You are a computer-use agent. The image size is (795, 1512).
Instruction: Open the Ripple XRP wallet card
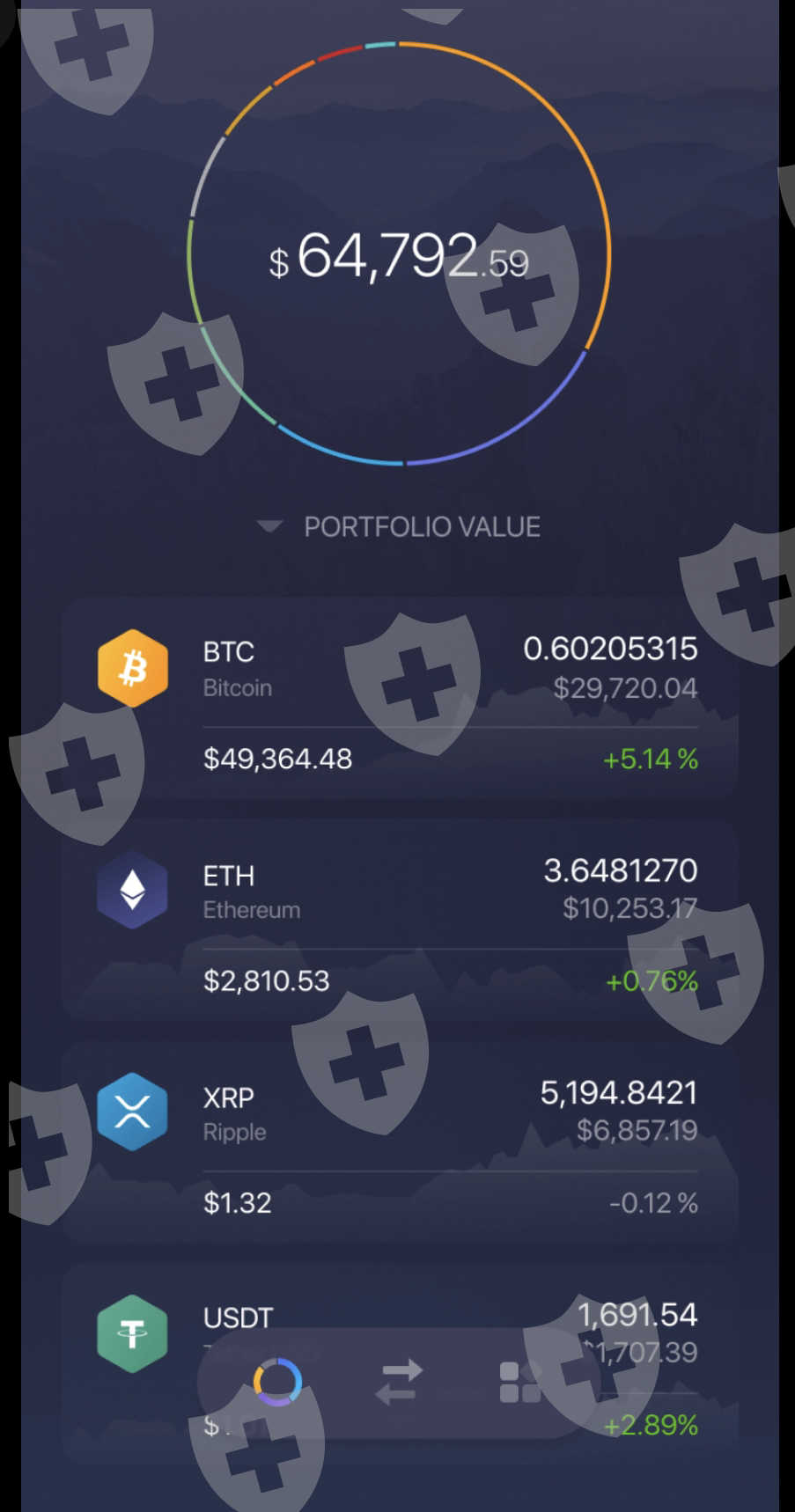point(399,1142)
